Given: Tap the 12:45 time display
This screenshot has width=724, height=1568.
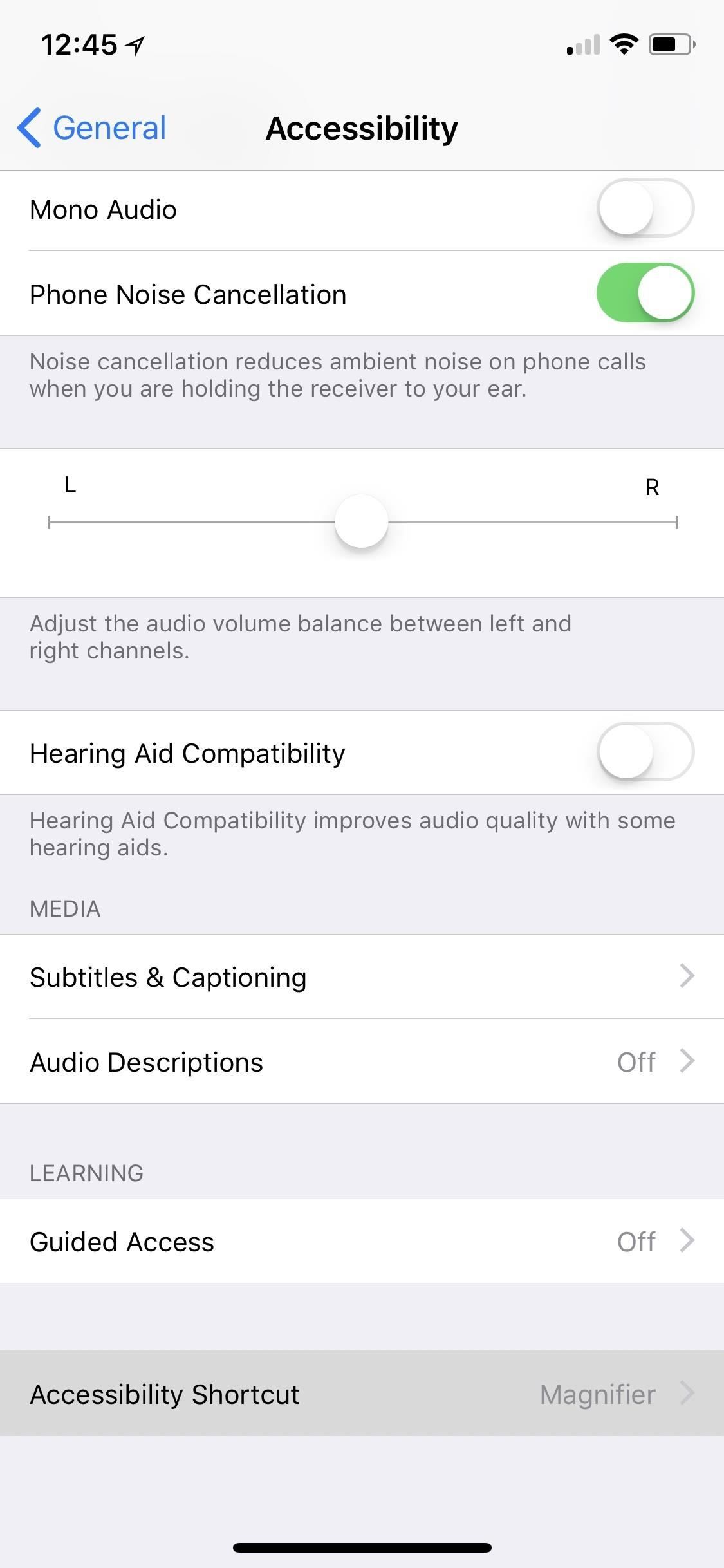Looking at the screenshot, I should pos(79,44).
